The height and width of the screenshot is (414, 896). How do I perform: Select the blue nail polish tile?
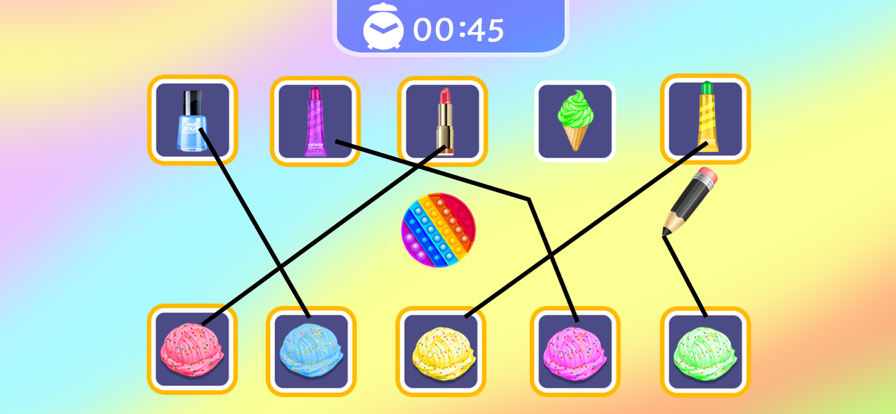click(x=193, y=120)
